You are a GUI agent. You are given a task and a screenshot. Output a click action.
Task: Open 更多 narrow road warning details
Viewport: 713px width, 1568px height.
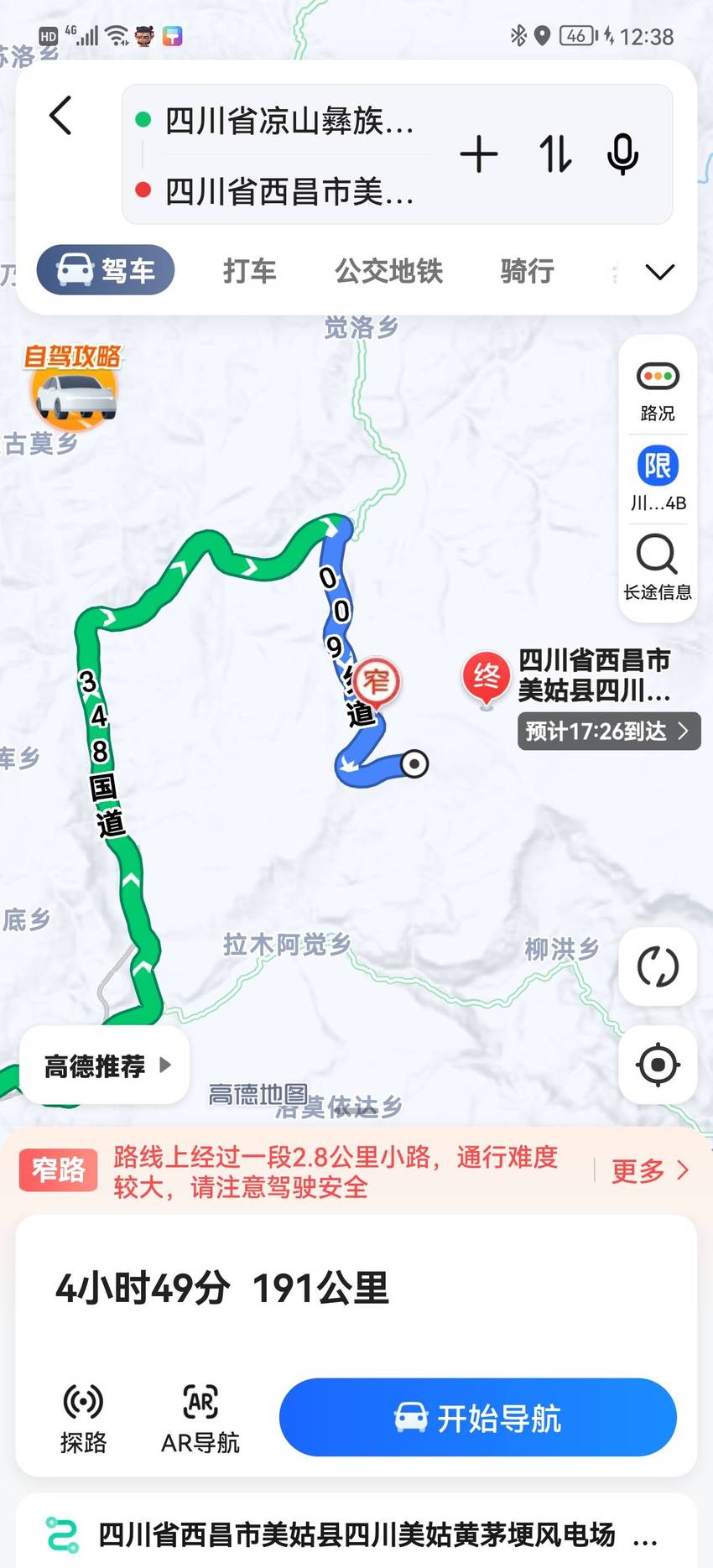[x=650, y=1170]
